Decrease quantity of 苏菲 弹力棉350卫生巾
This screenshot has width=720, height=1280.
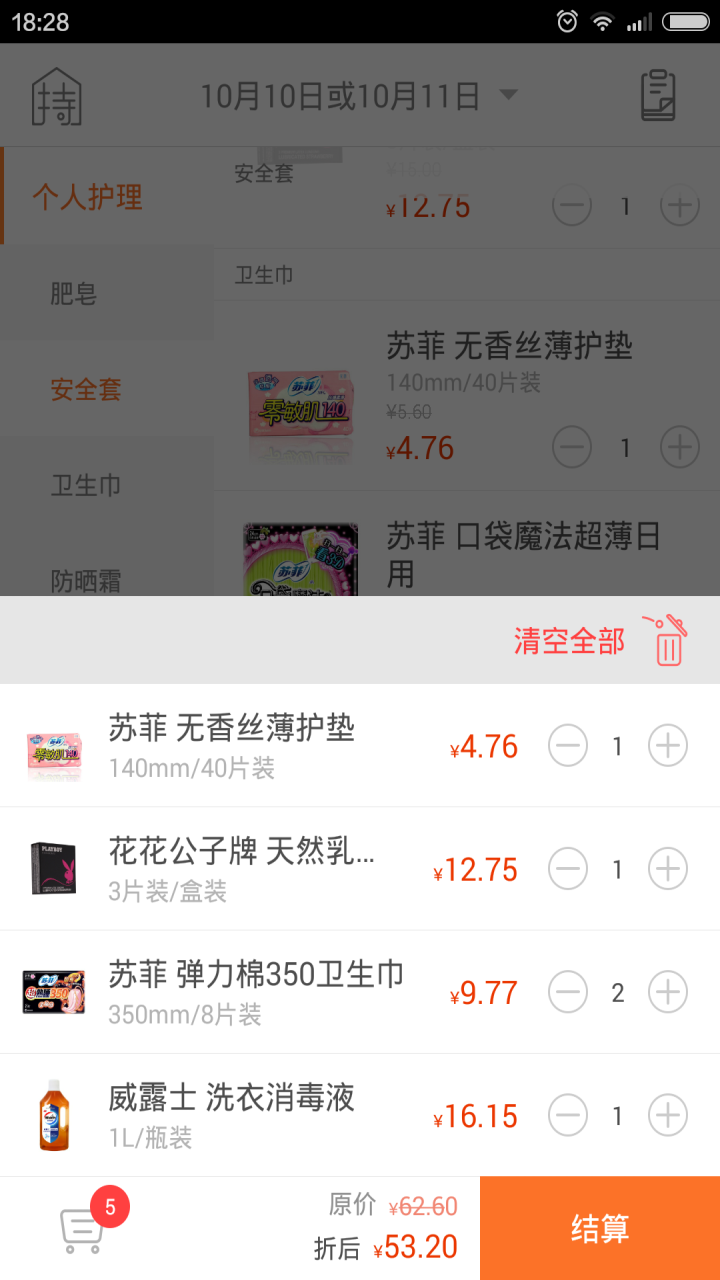click(568, 992)
